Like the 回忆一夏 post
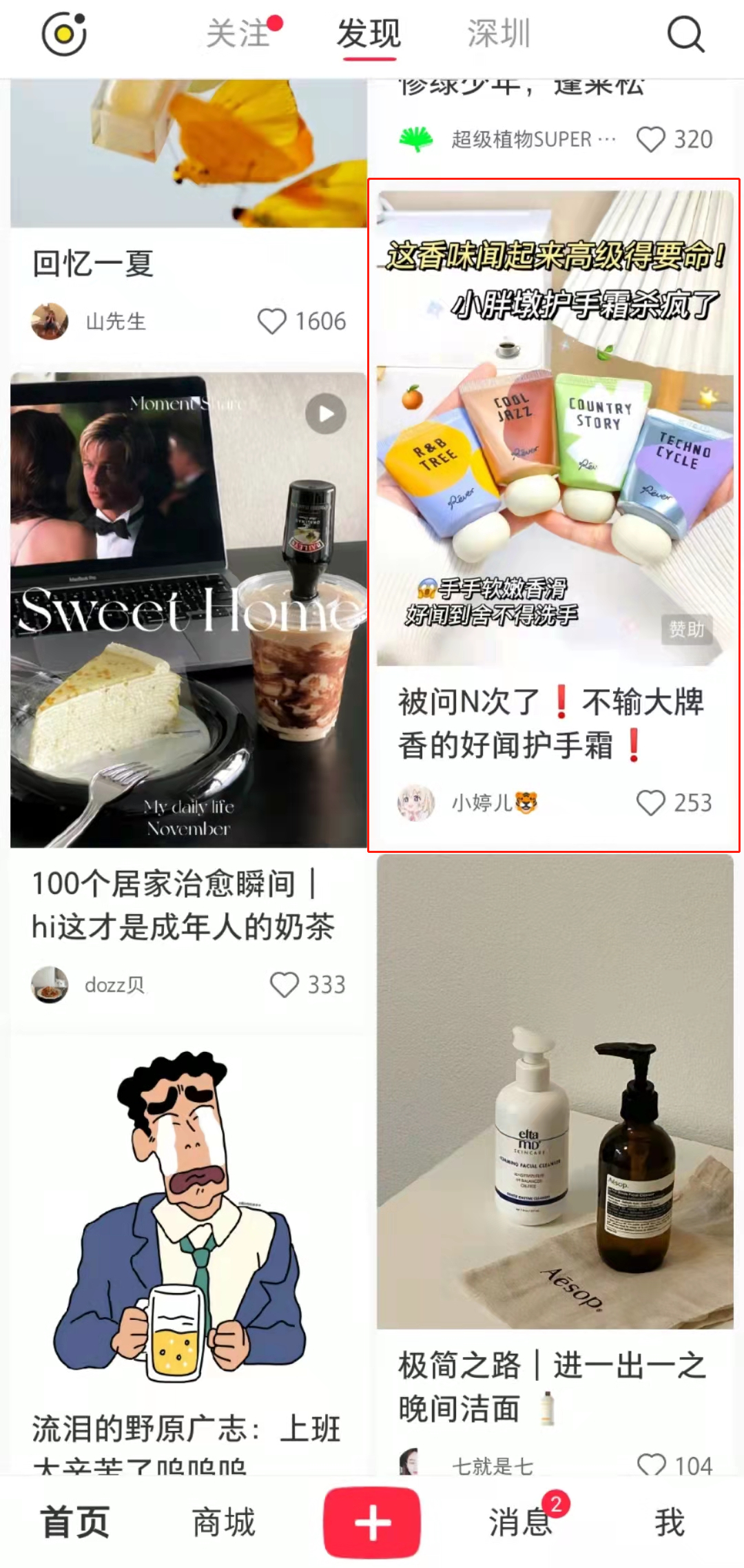 [x=272, y=321]
